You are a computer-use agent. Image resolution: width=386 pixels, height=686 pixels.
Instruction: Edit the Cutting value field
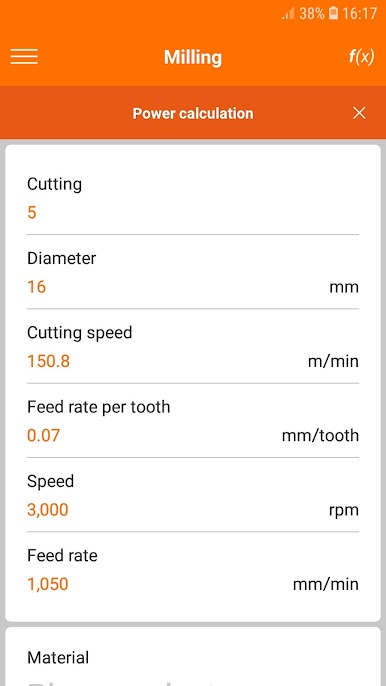click(x=193, y=213)
